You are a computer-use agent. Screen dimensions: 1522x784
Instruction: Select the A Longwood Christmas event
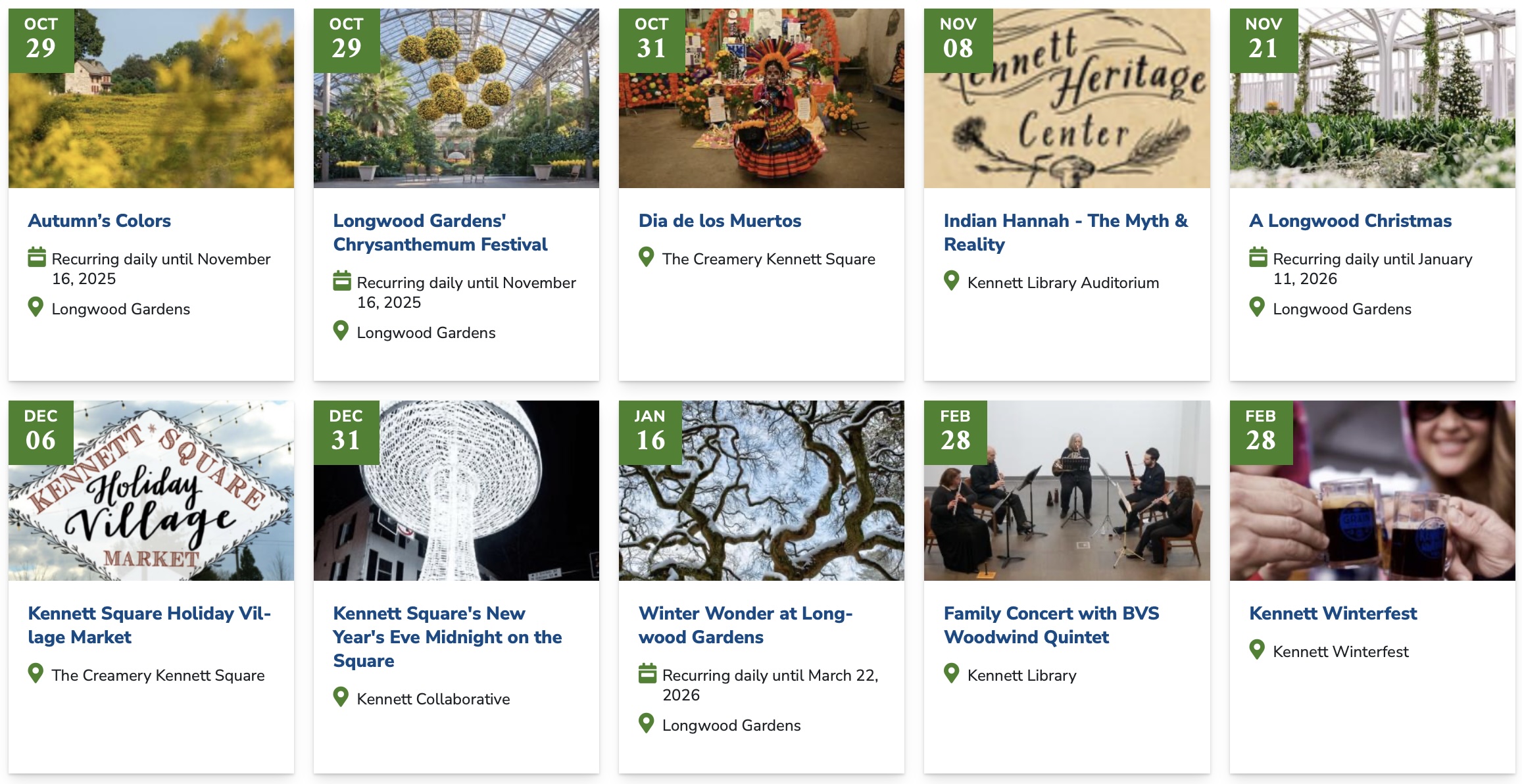(x=1350, y=221)
